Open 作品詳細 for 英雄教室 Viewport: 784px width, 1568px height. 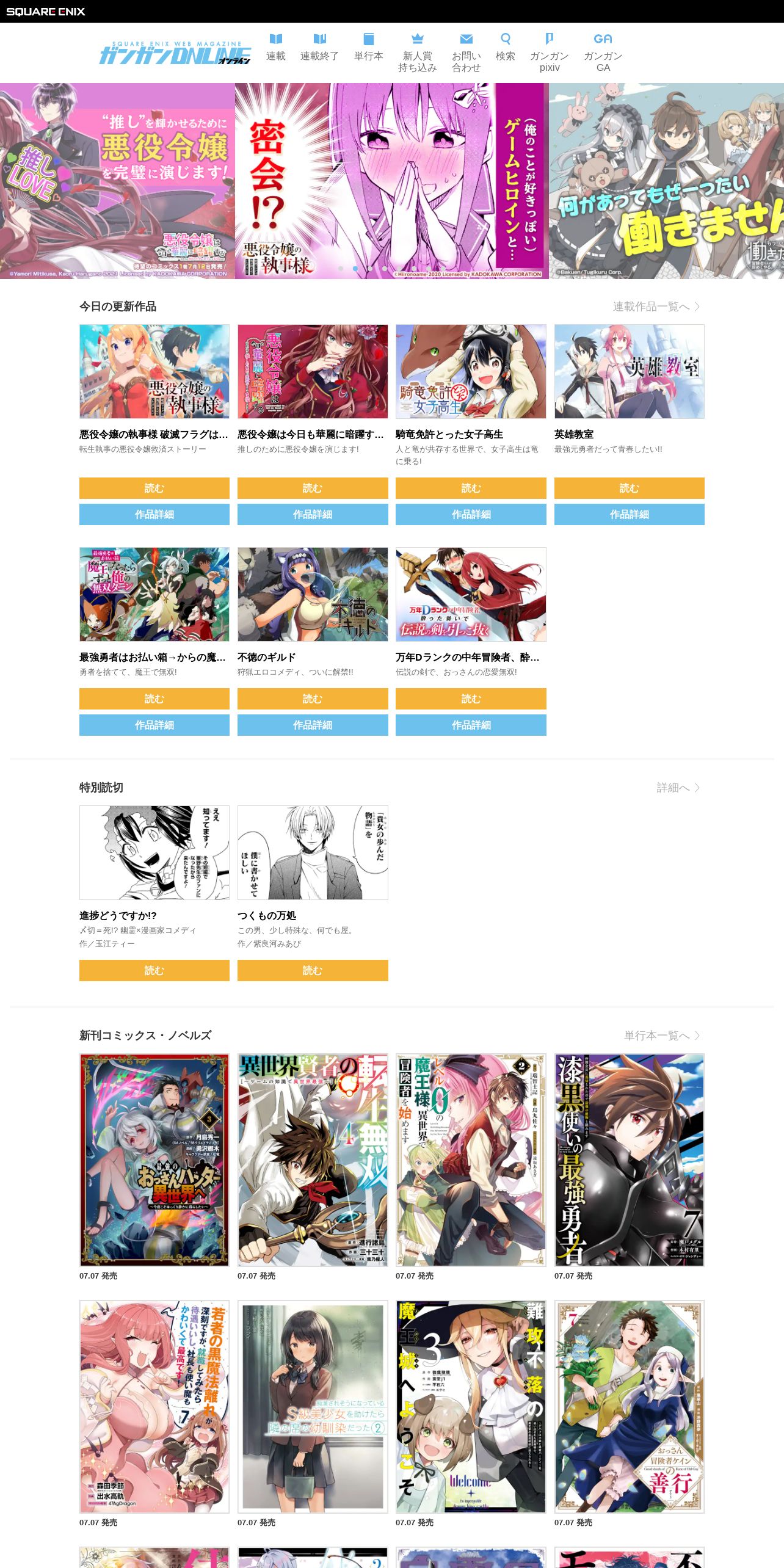(630, 514)
